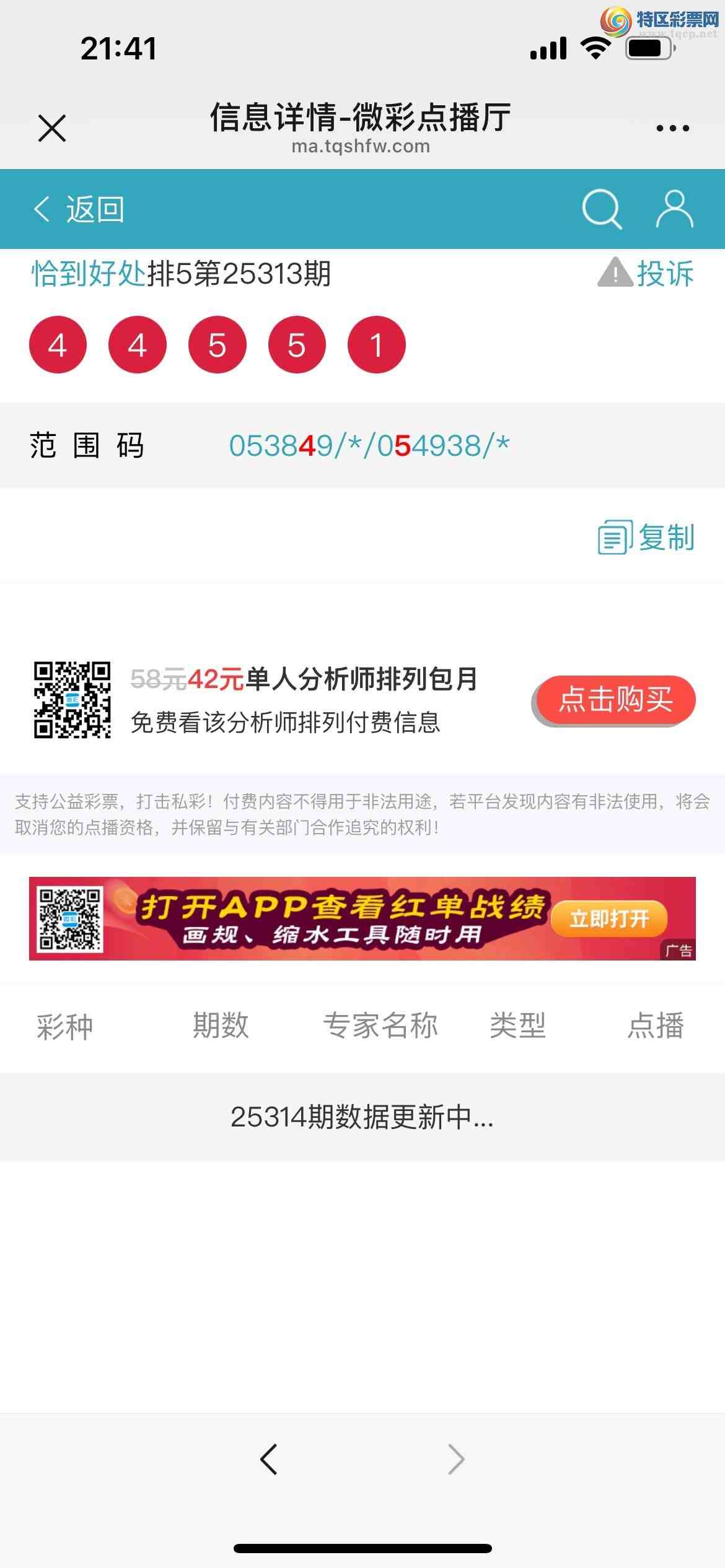Scan the QR code next to 42元 offer
Screen dimensions: 725x1568
(x=72, y=700)
